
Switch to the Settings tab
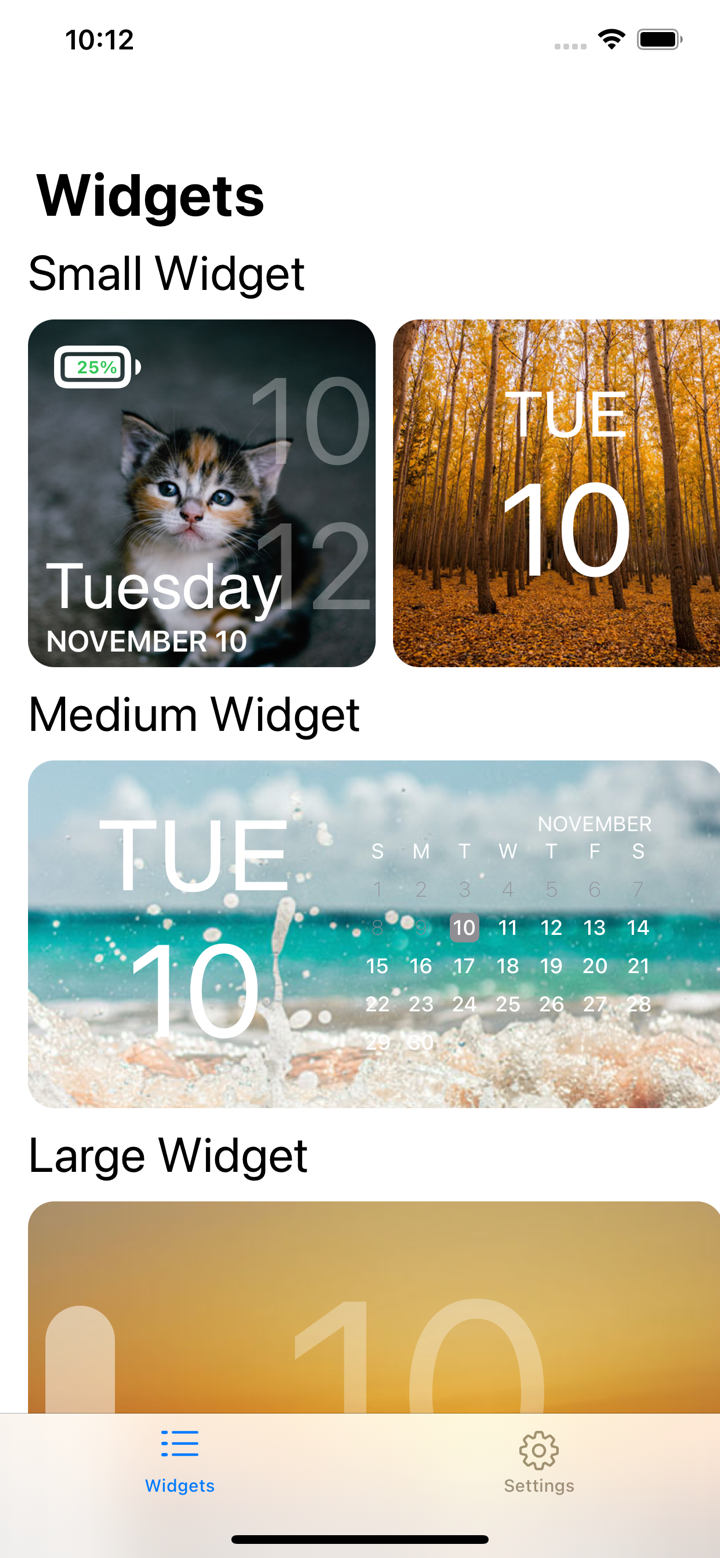(538, 1462)
